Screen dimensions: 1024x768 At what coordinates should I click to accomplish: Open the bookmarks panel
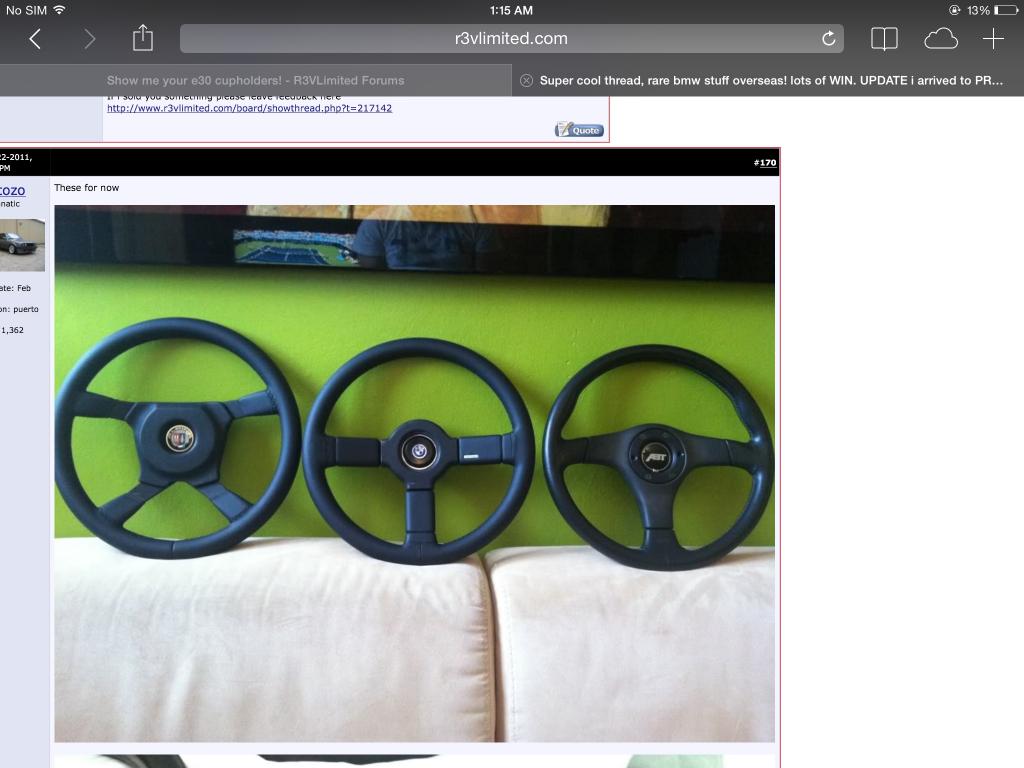pos(884,39)
